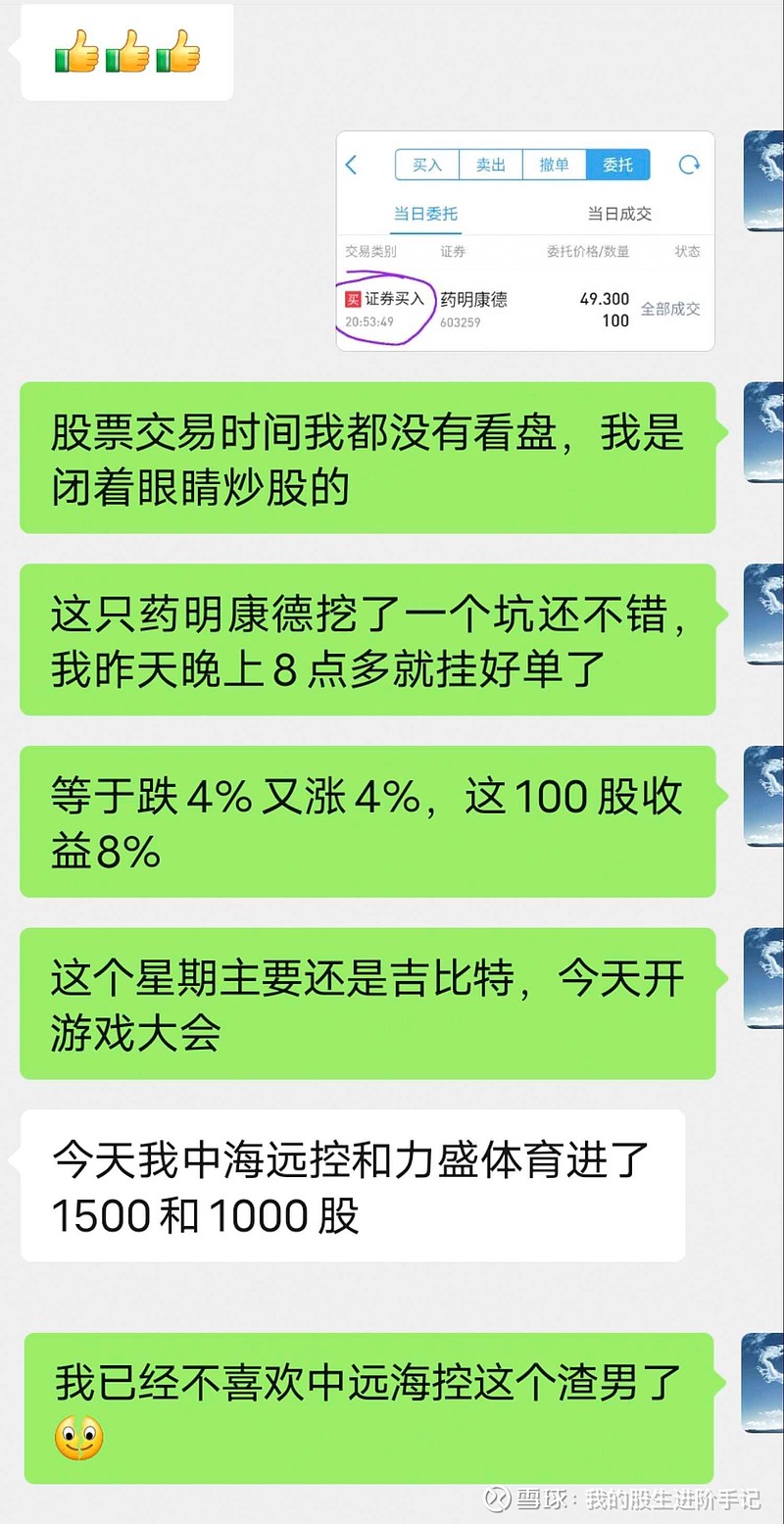The image size is (784, 1524).
Task: Select the 委托 tab
Action: click(618, 165)
